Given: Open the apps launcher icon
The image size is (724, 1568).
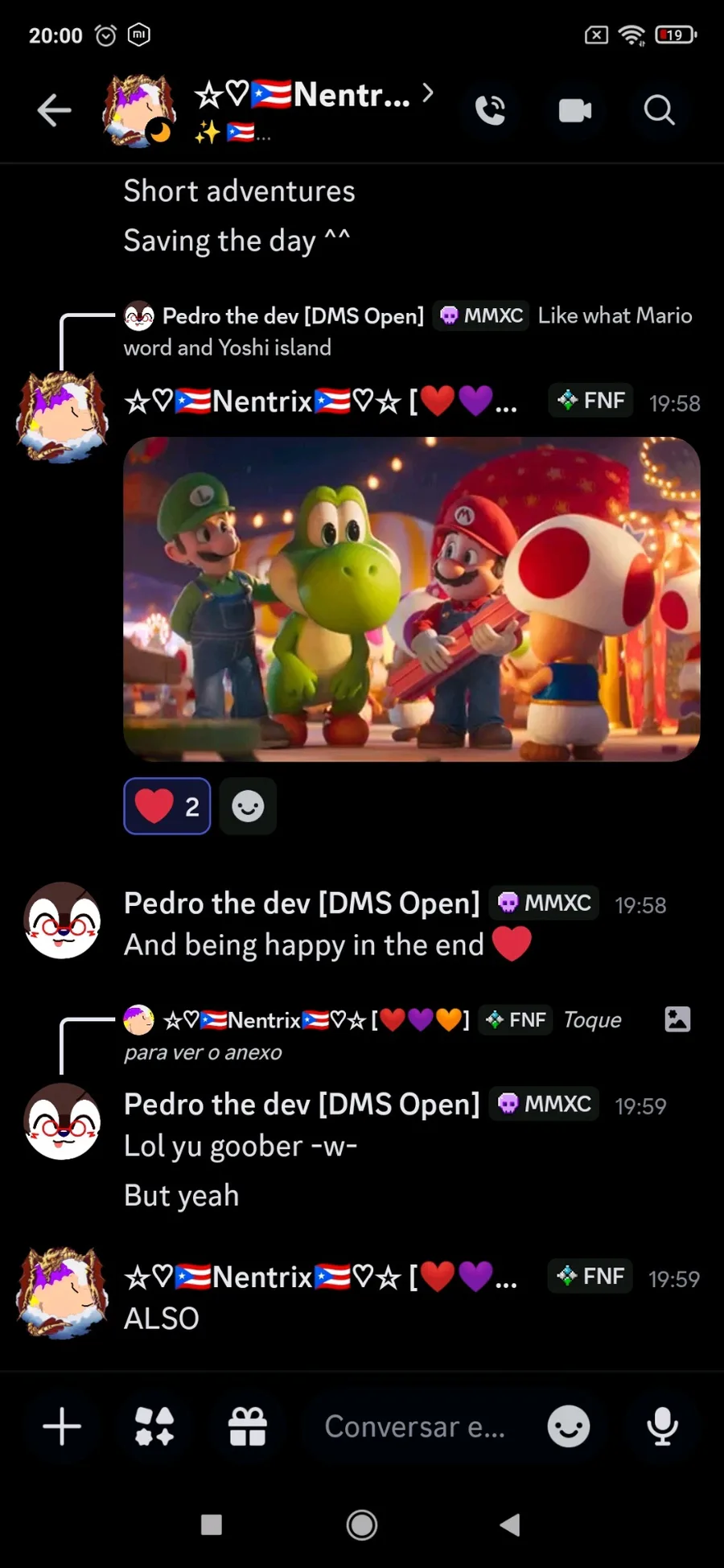Looking at the screenshot, I should point(154,1426).
